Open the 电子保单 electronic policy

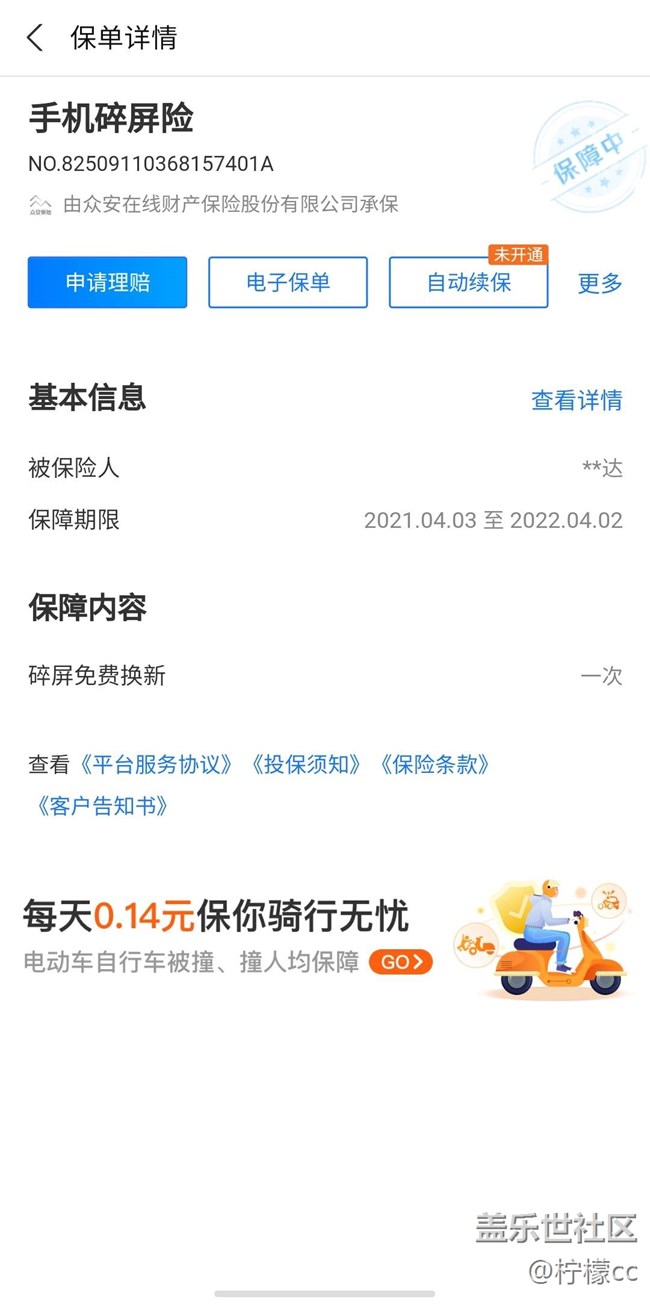288,282
